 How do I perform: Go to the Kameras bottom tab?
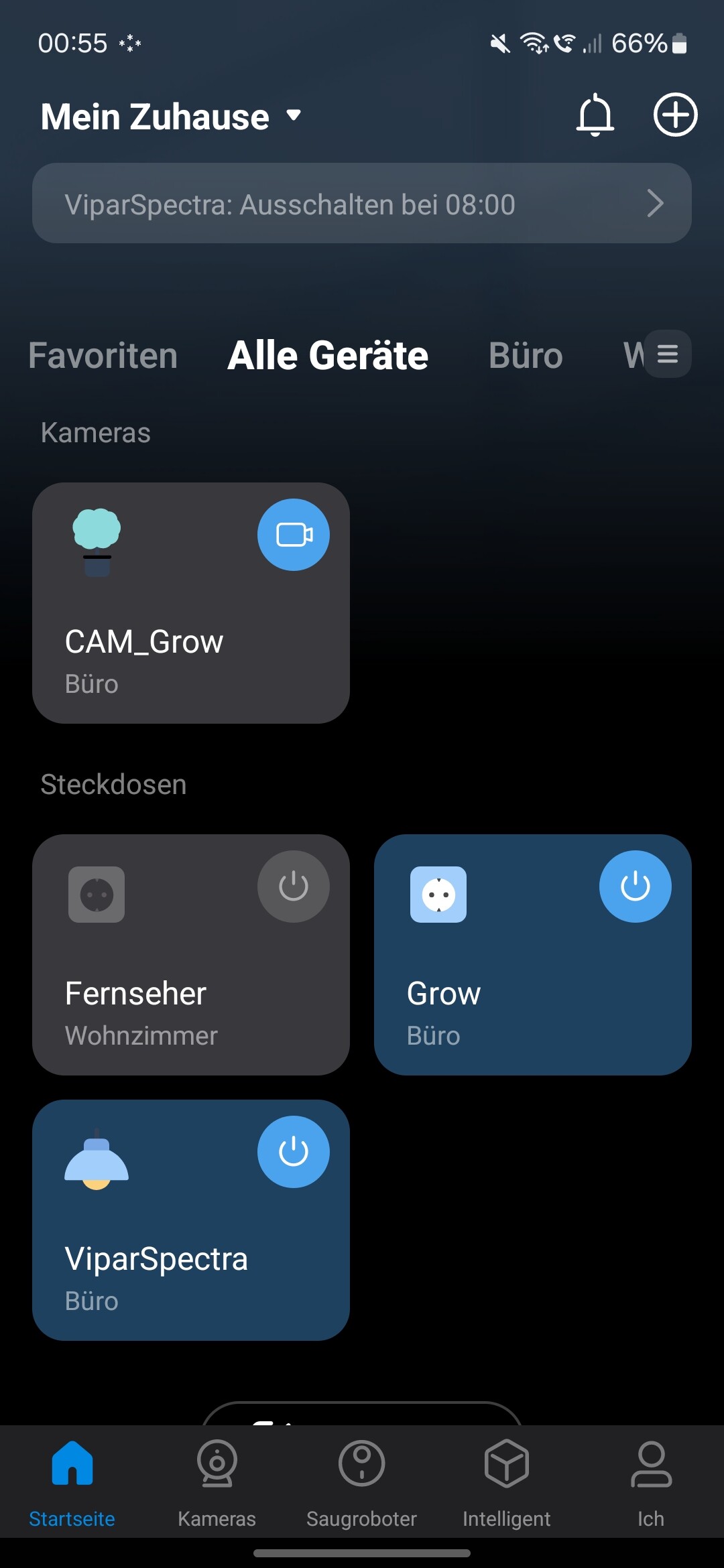(x=217, y=1484)
